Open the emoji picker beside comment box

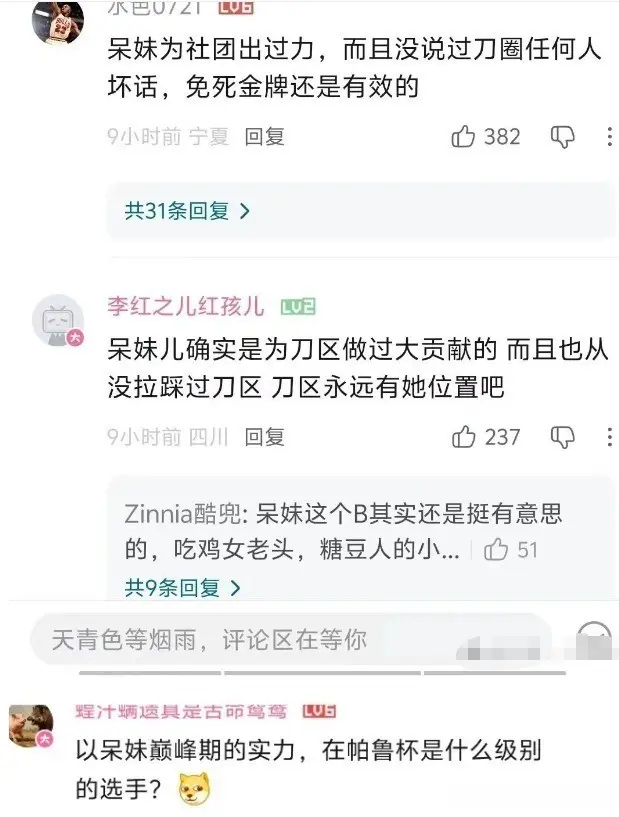click(596, 639)
